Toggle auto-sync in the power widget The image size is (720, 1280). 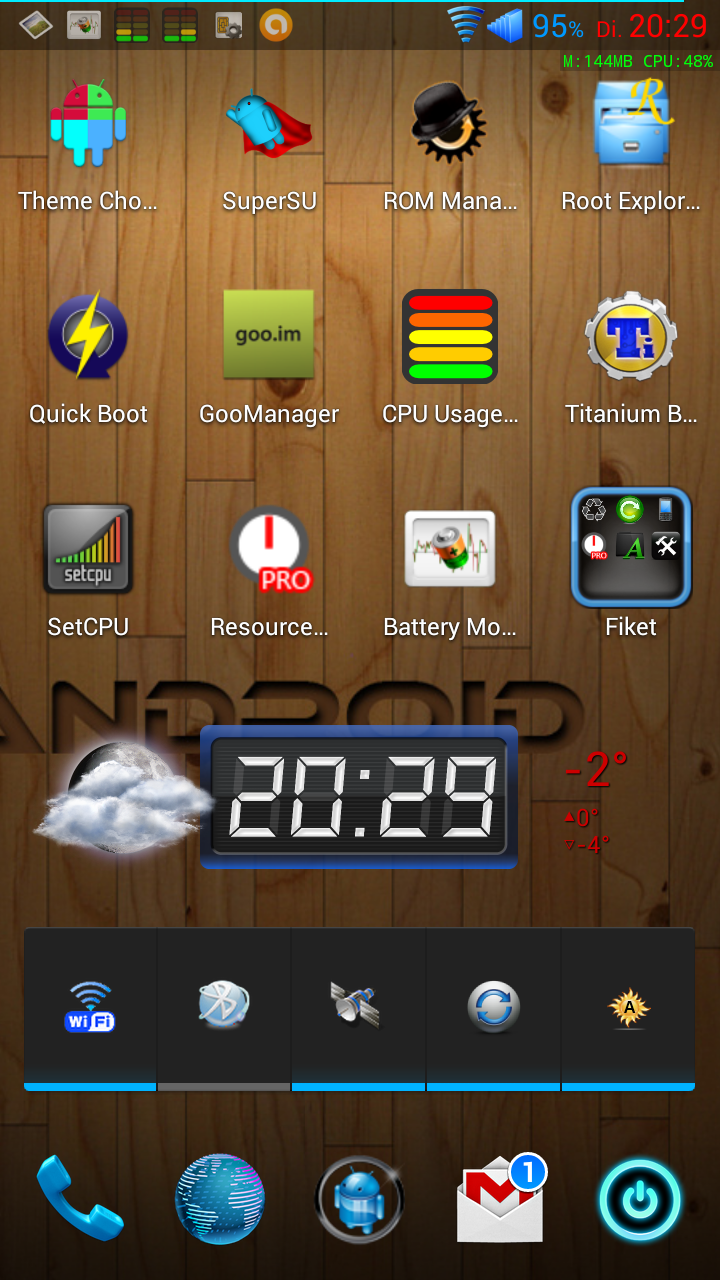493,1008
